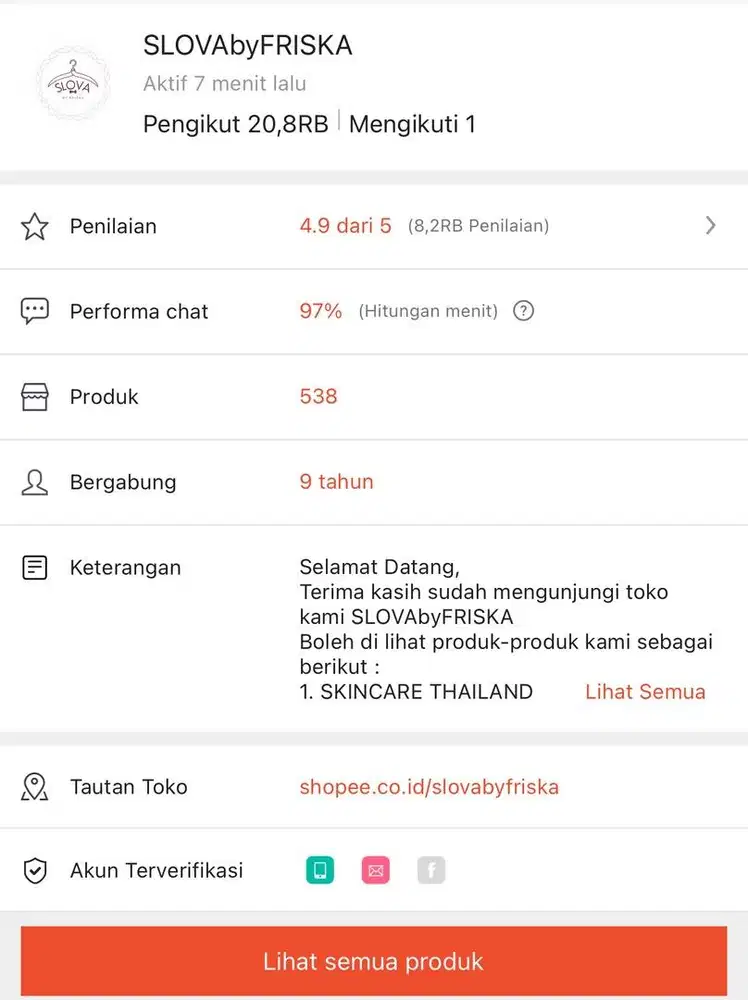Click the pink email verification icon
748x1000 pixels.
tap(375, 870)
